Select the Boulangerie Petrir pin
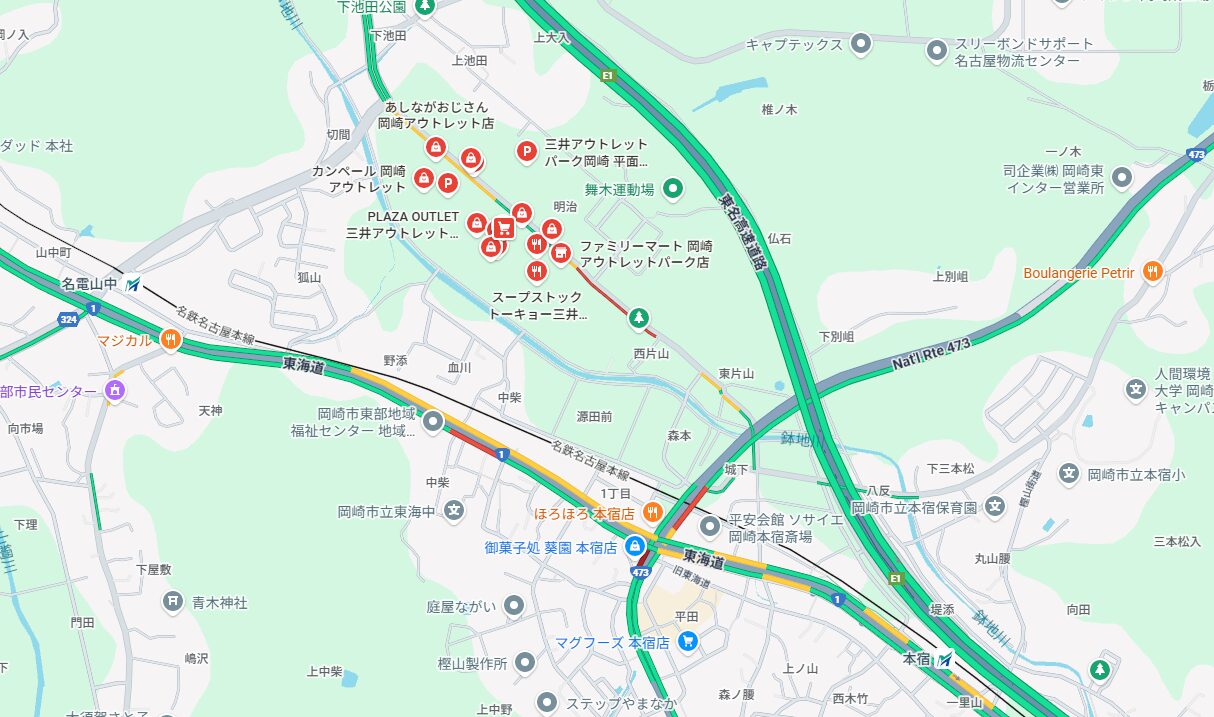1214x717 pixels. [x=1153, y=272]
